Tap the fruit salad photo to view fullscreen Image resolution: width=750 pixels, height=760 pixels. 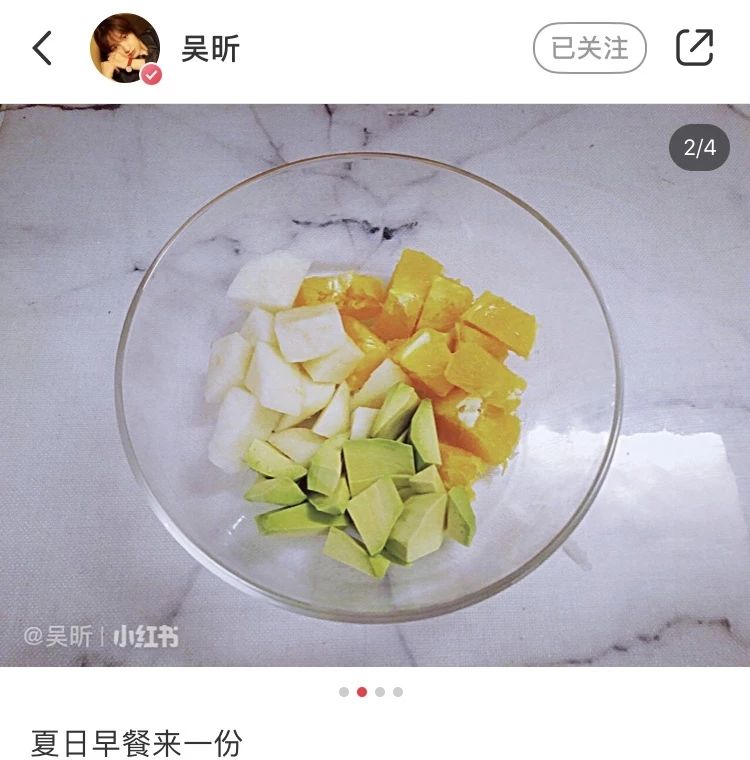tap(375, 390)
